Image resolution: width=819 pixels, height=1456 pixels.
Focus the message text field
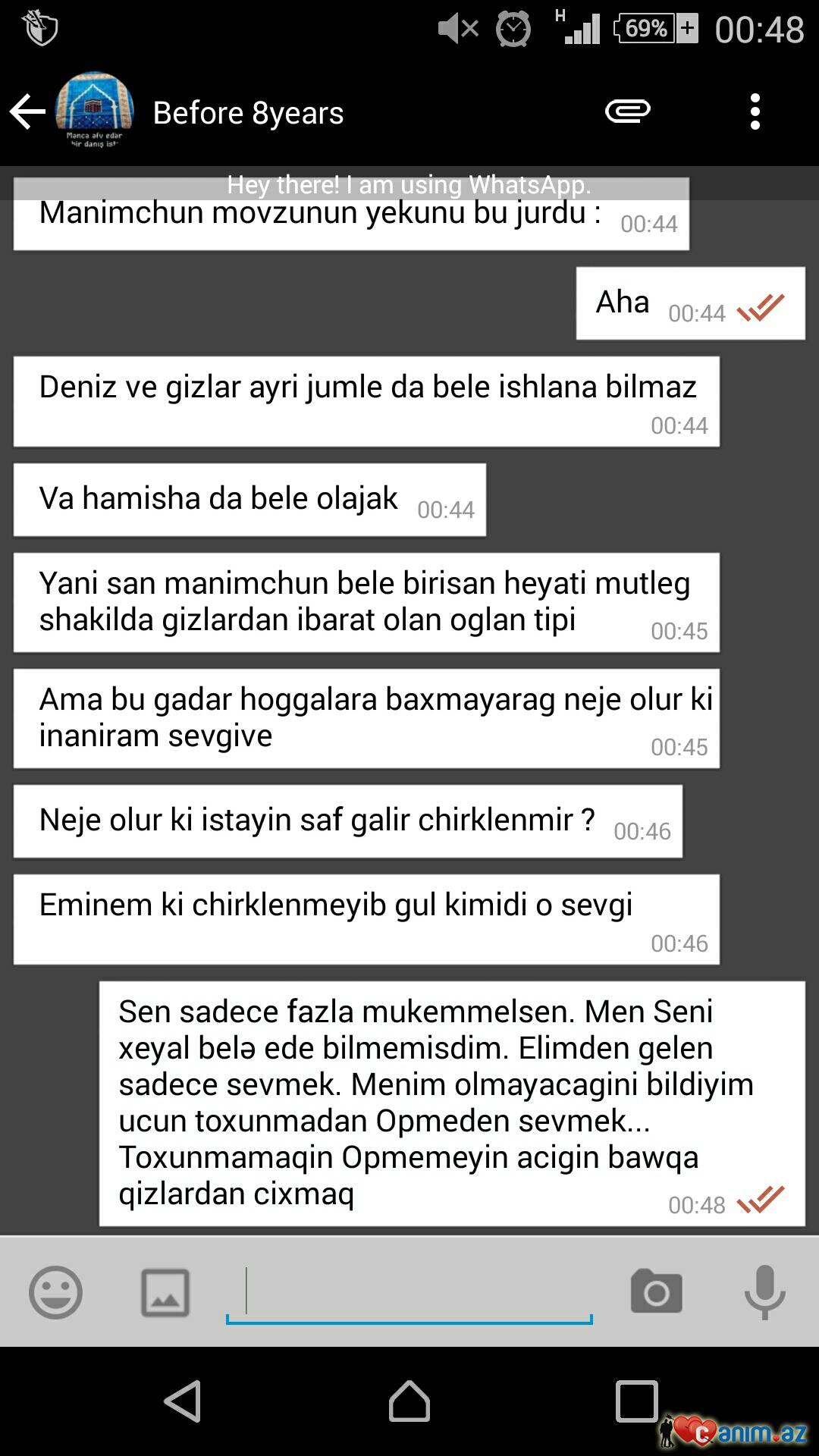409,1291
